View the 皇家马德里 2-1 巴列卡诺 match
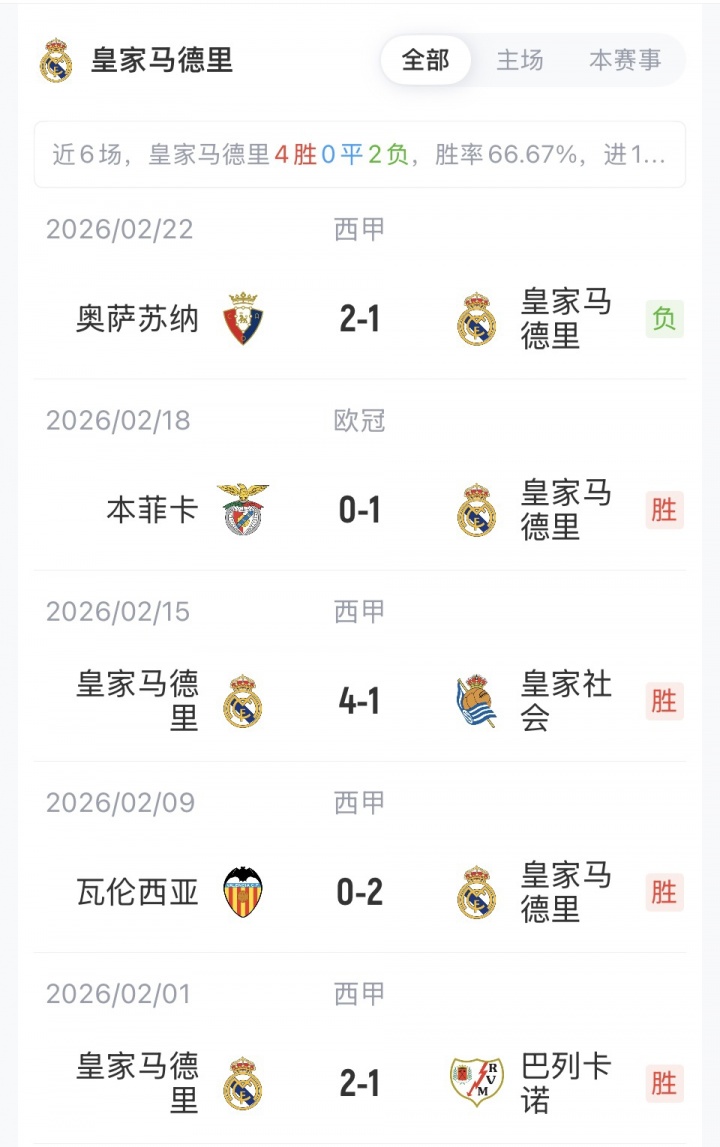 coord(360,1083)
